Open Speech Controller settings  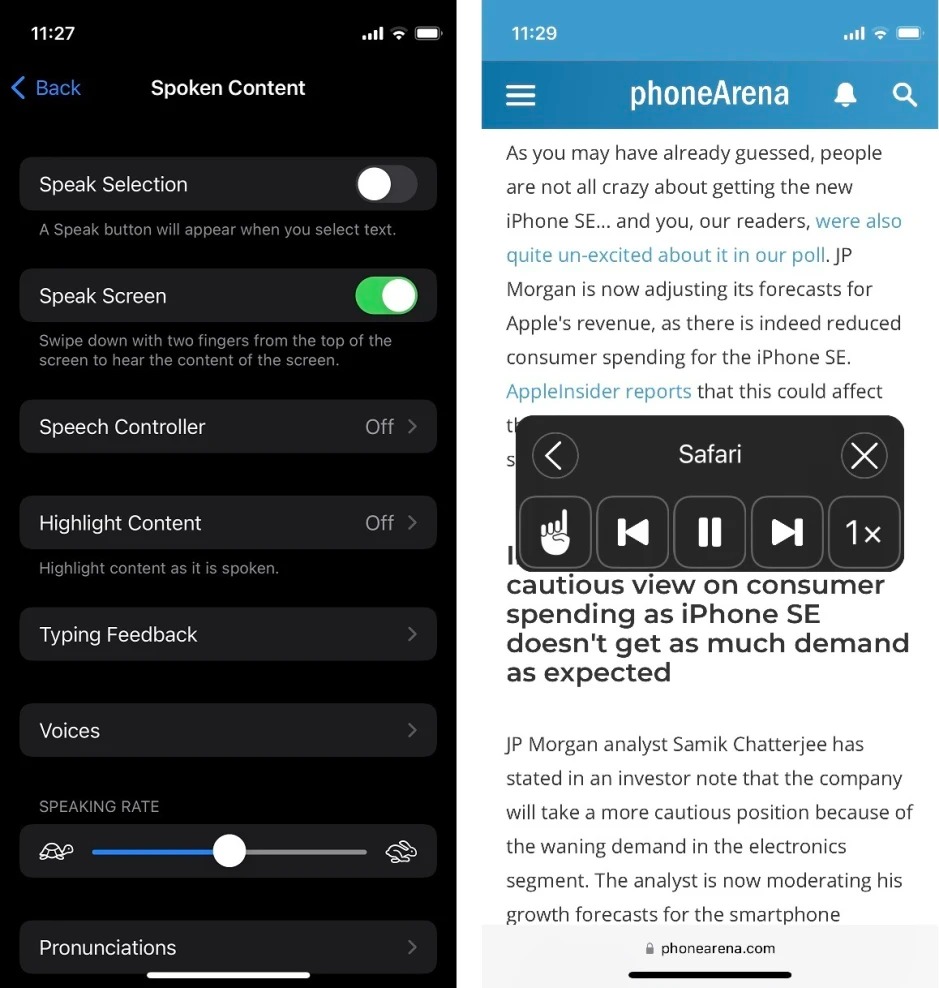click(228, 427)
